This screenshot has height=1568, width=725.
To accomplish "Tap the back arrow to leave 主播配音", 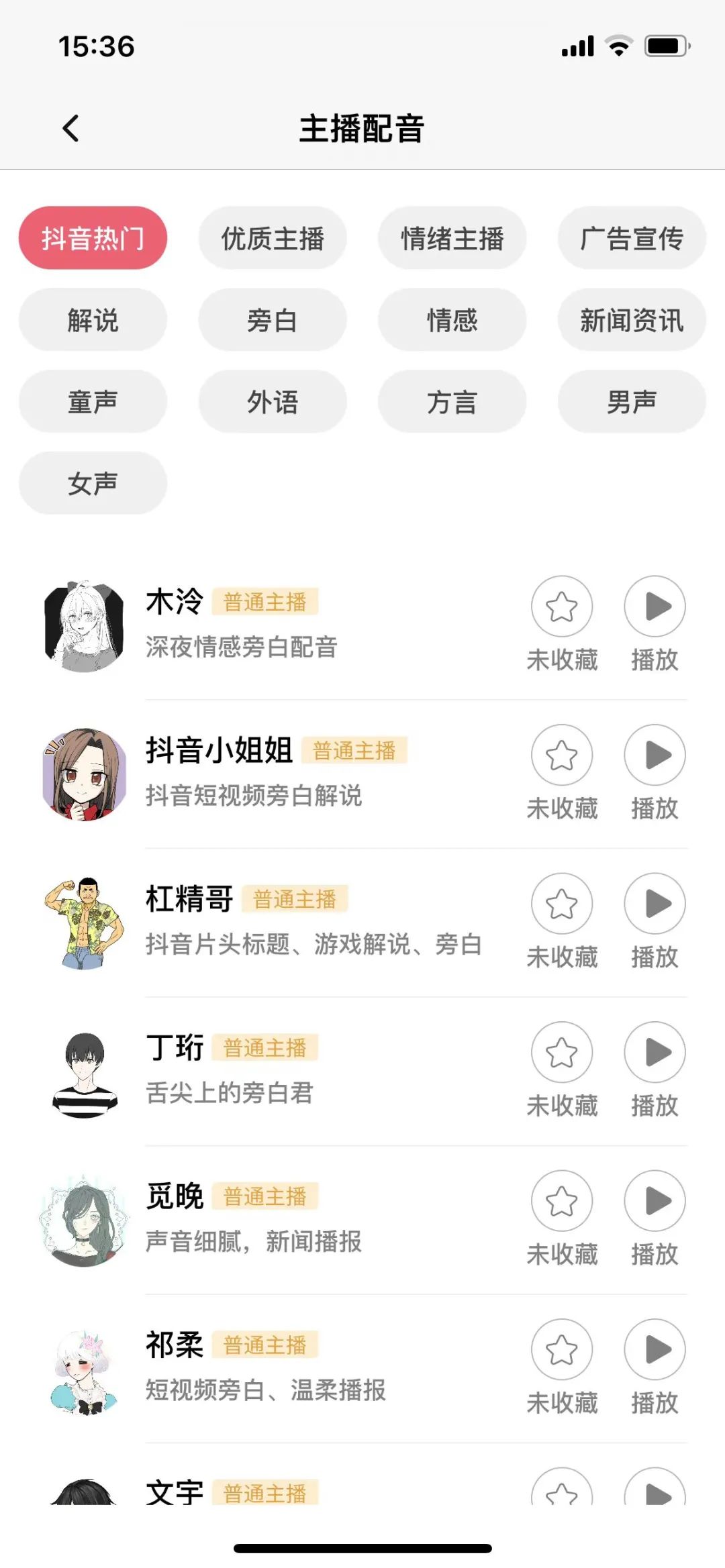I will 69,127.
